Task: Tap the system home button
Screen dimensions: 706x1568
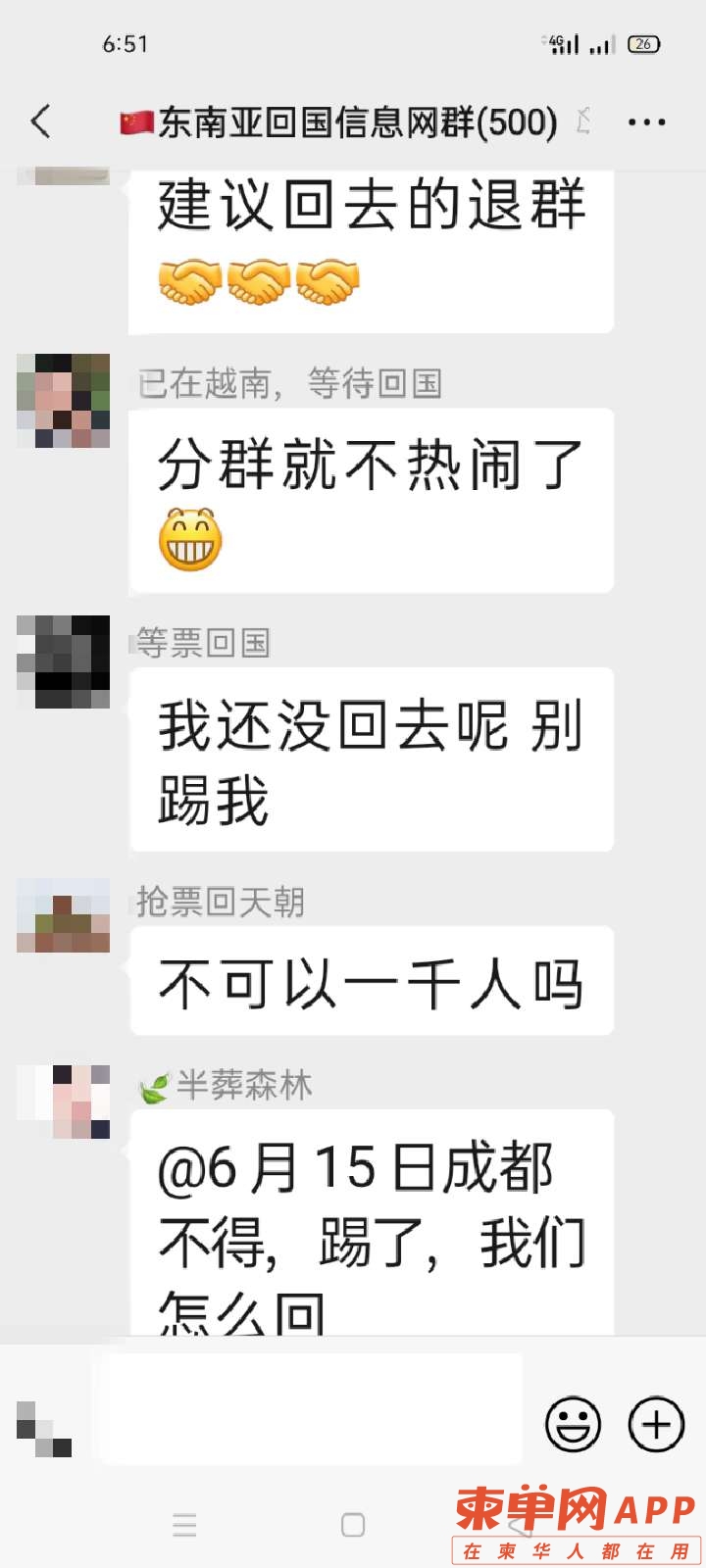Action: point(353,1525)
